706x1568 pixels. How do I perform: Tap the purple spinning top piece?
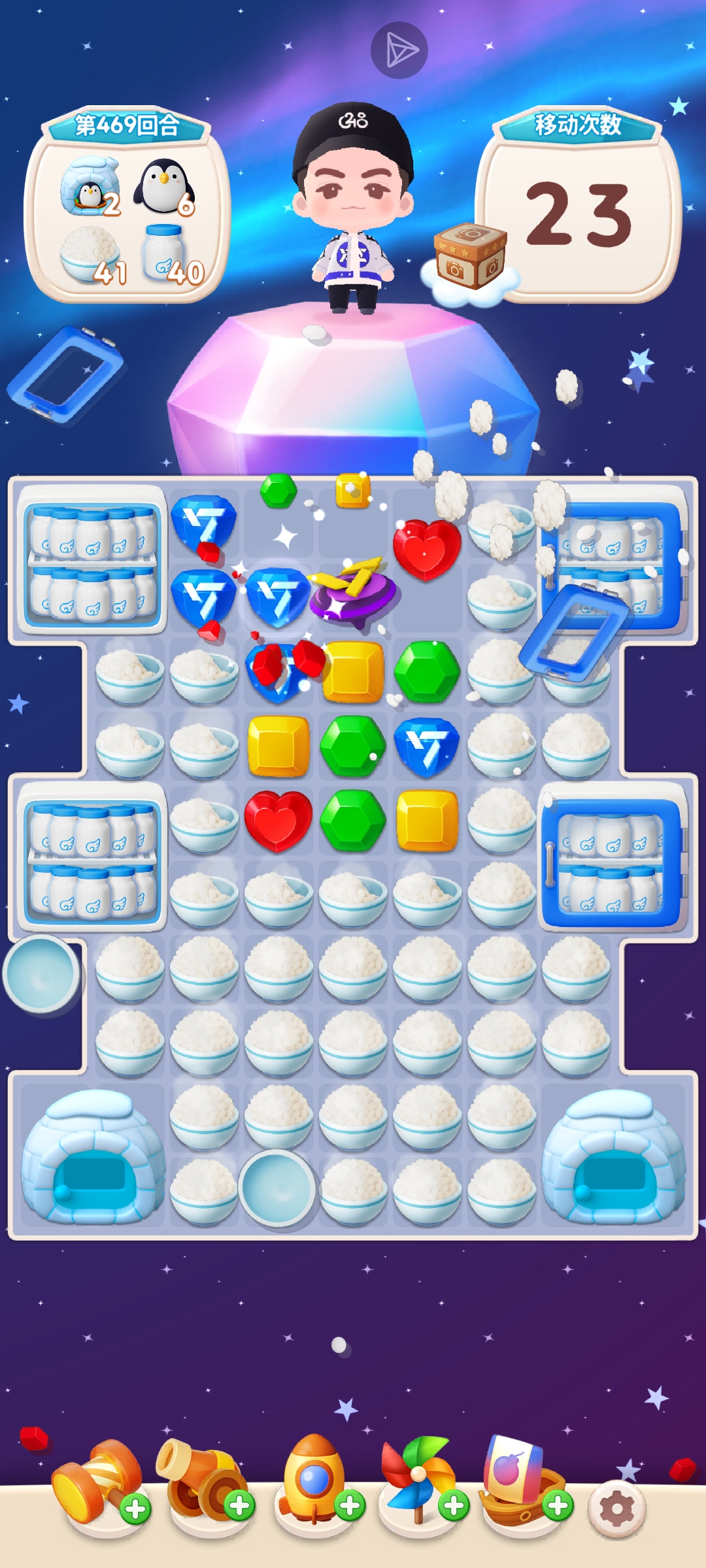tap(354, 593)
